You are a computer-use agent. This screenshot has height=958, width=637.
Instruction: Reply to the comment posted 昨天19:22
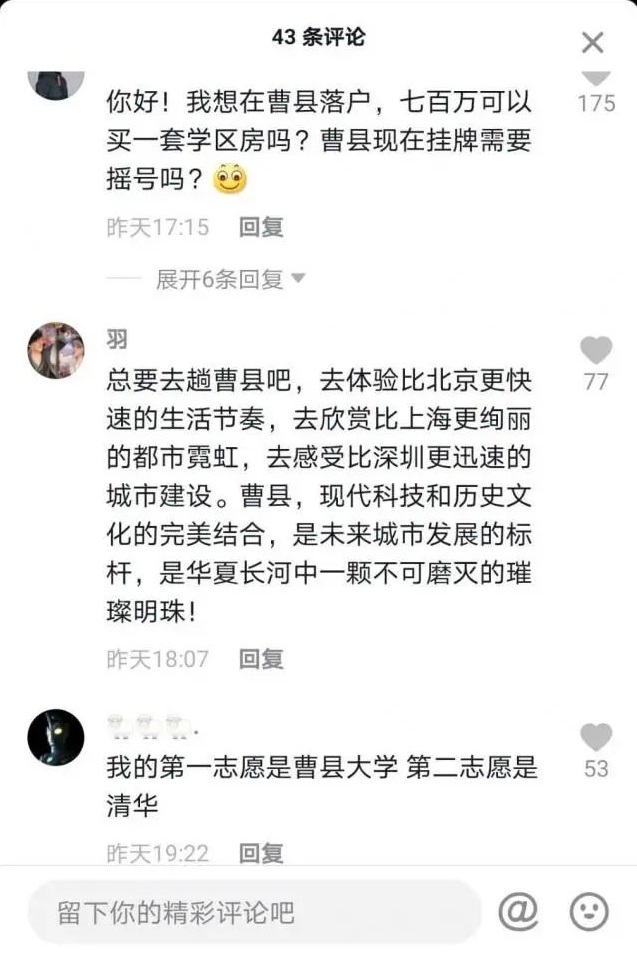(261, 853)
